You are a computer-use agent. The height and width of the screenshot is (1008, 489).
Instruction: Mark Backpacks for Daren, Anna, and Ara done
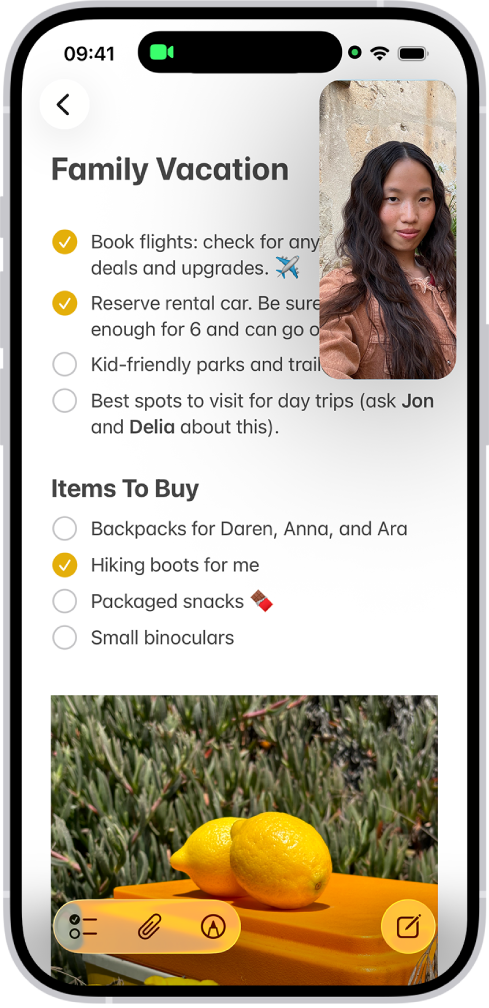click(65, 529)
